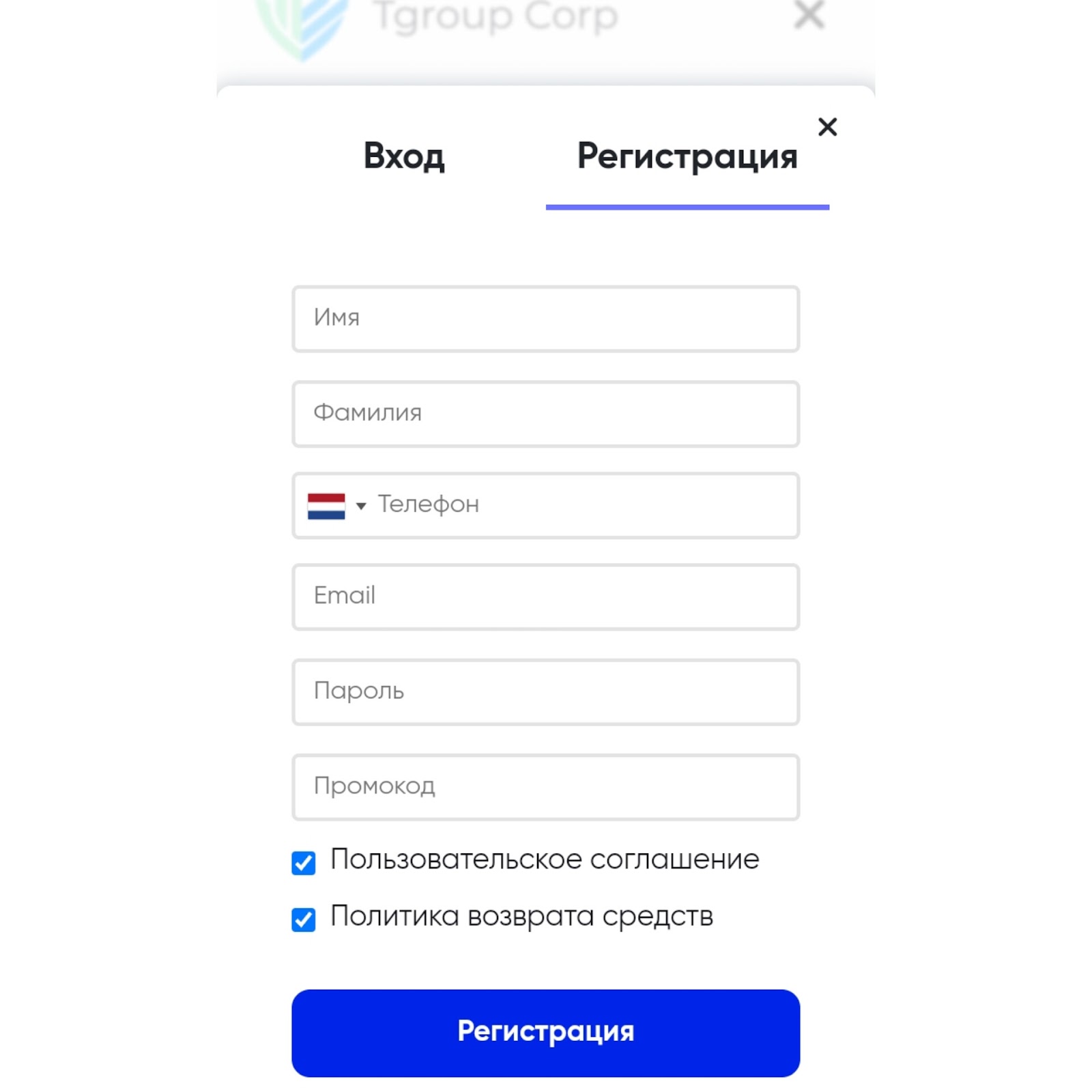Switch to the Вход tab

(404, 156)
